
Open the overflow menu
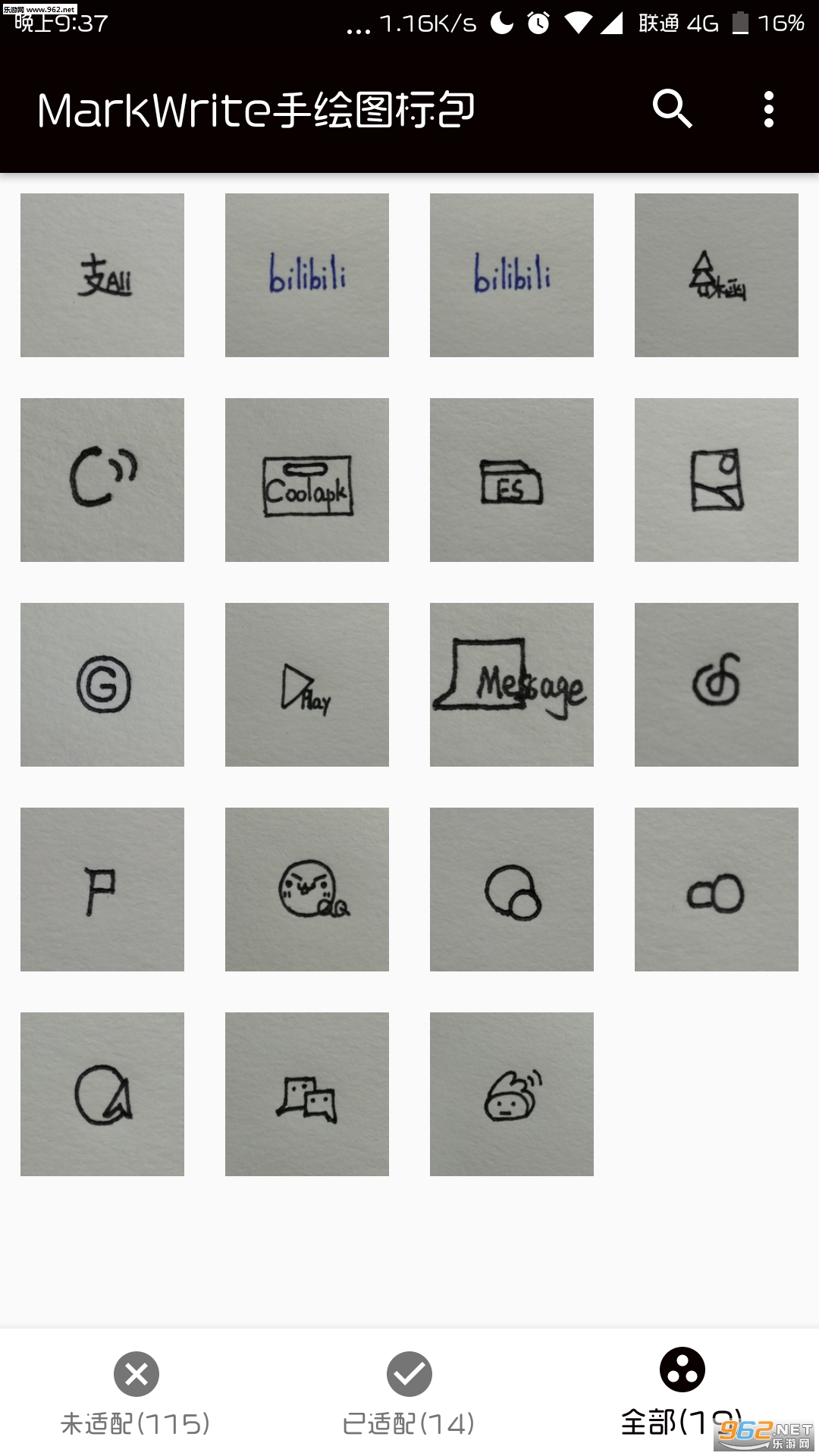tap(768, 109)
